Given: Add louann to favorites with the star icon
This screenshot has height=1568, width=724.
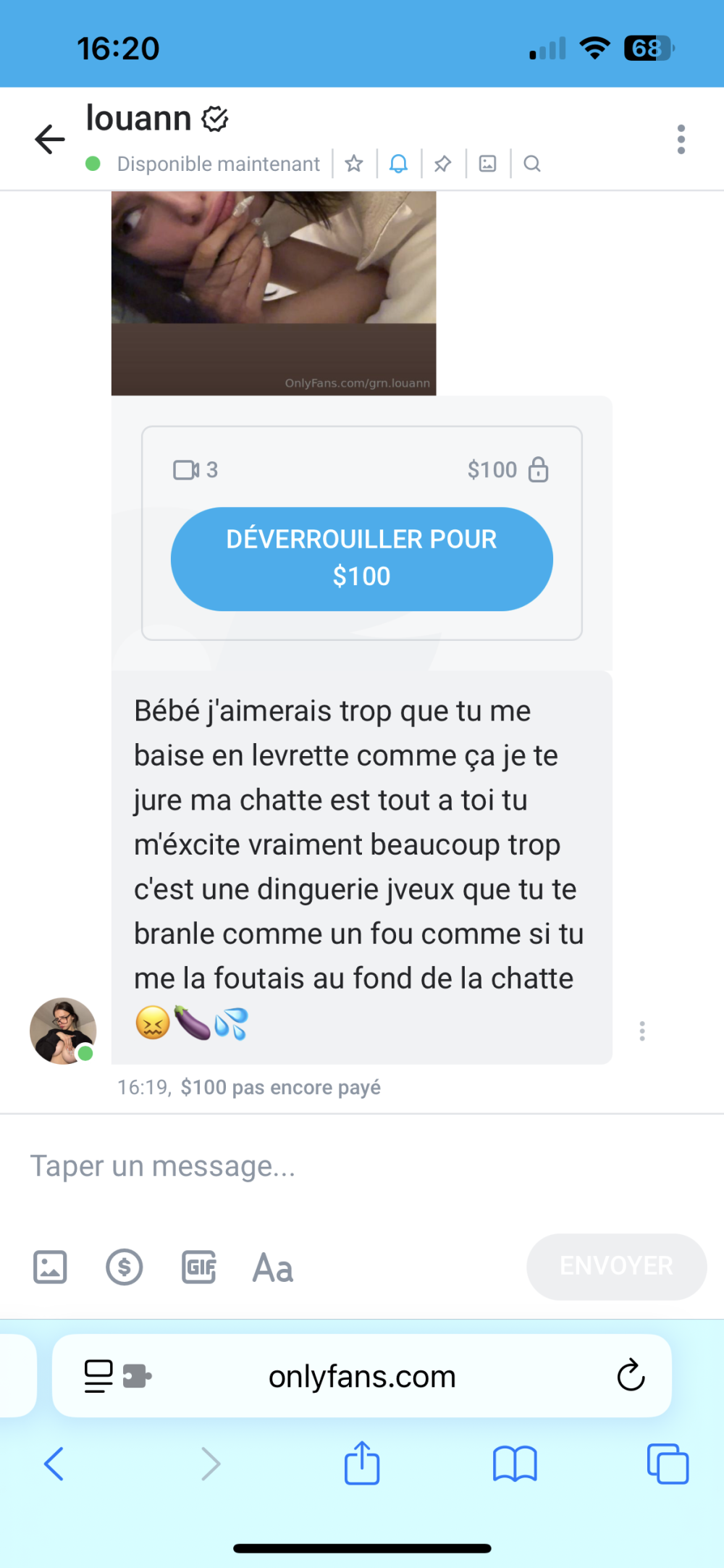Looking at the screenshot, I should coord(354,164).
